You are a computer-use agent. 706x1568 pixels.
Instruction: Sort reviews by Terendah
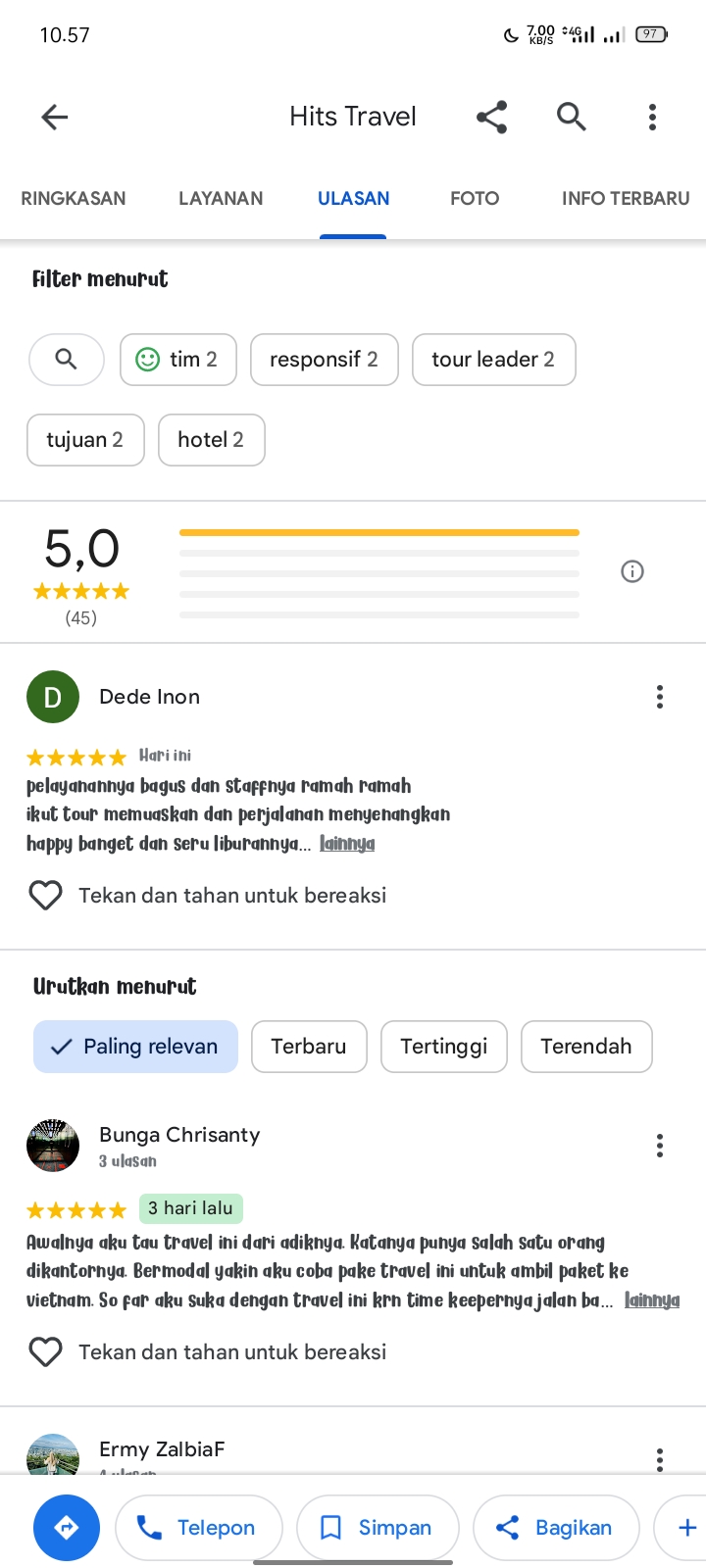586,1047
